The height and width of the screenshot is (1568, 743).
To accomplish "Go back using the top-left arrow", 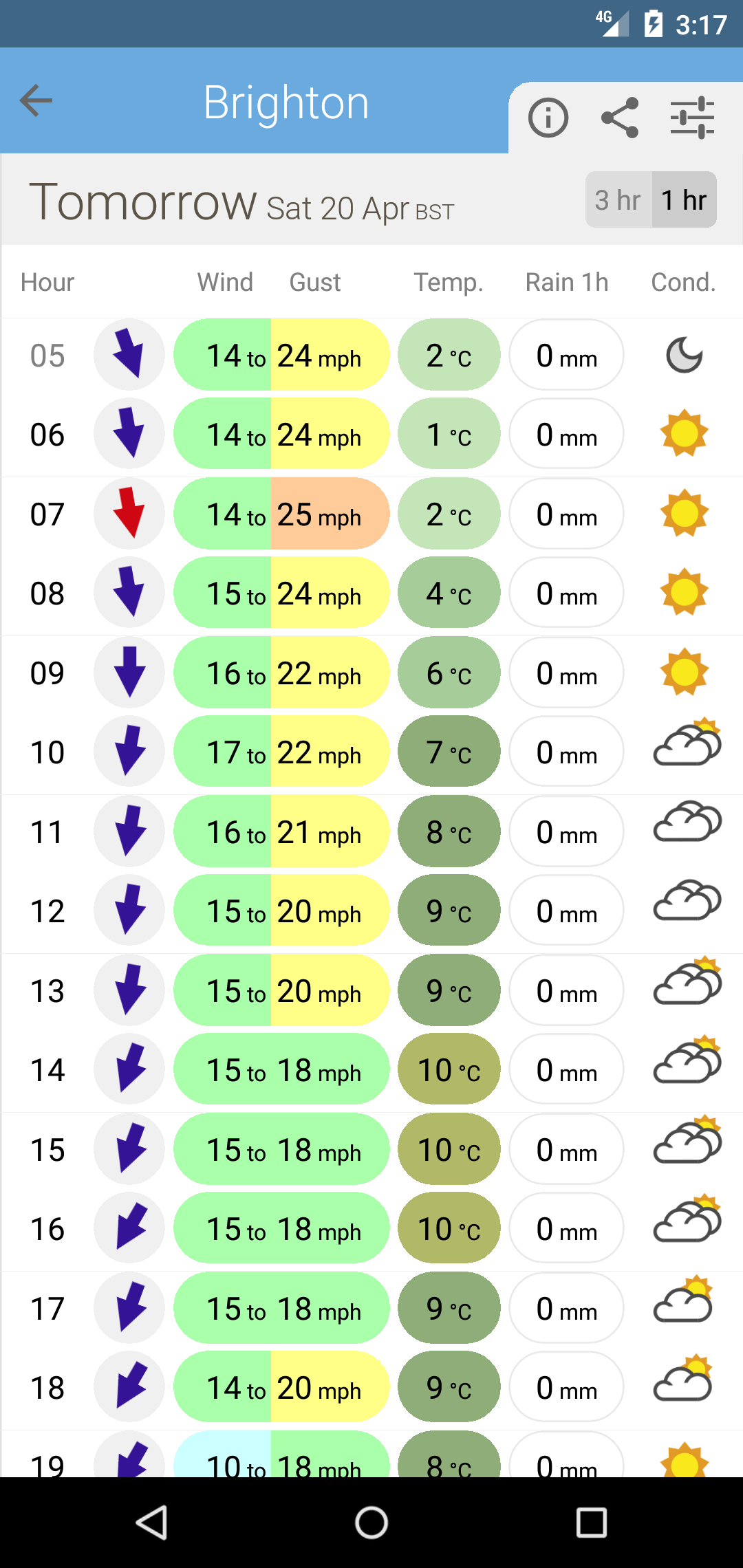I will pos(36,101).
